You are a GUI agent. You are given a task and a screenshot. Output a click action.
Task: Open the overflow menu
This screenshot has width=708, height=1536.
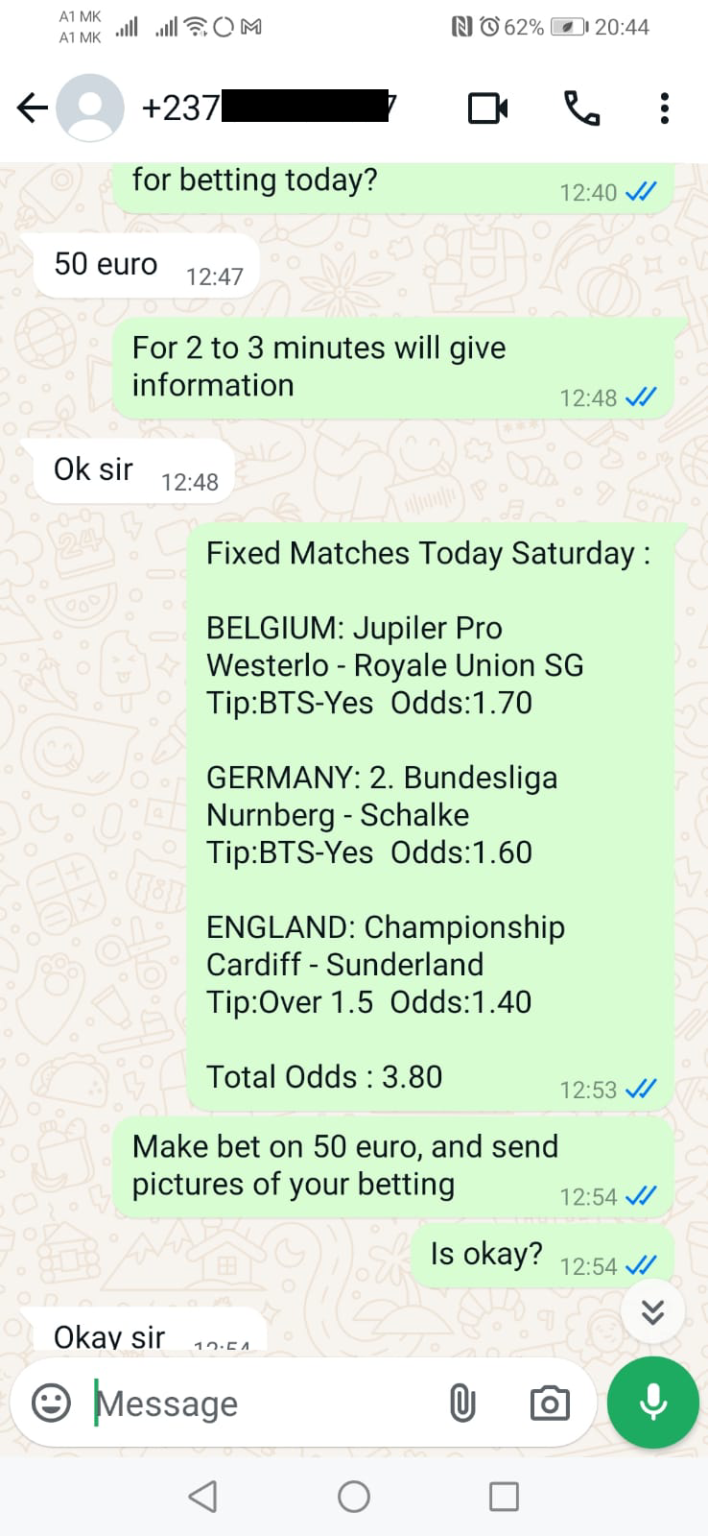pyautogui.click(x=664, y=108)
